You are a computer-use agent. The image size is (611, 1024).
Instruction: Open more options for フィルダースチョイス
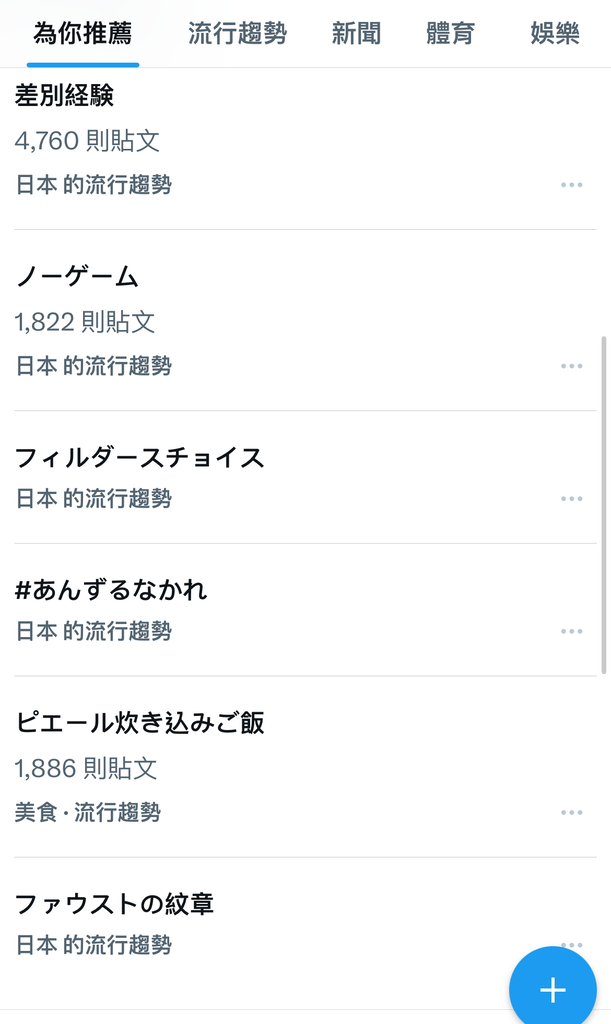click(x=571, y=498)
